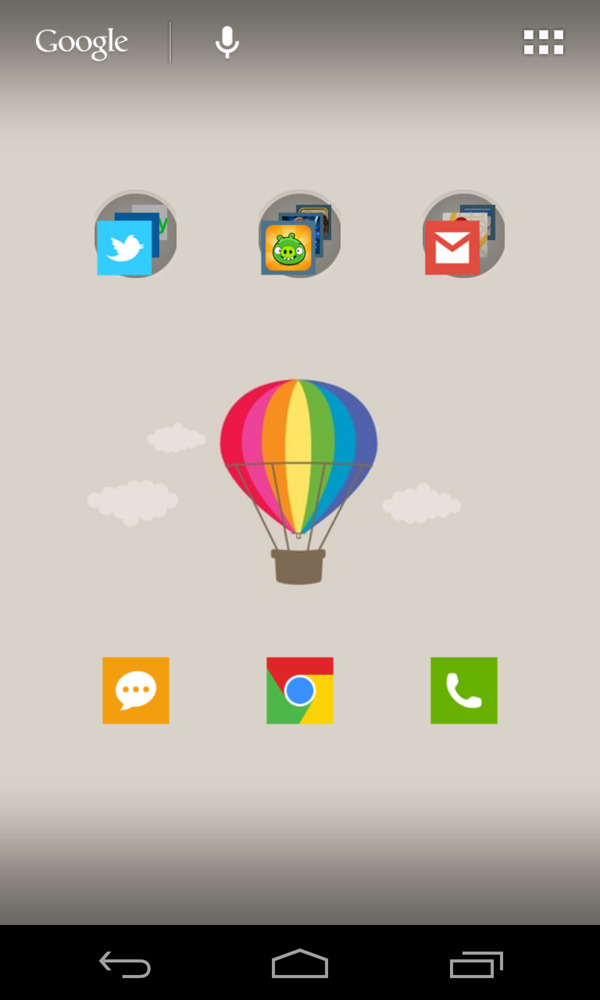Open Google search bar

[82, 43]
